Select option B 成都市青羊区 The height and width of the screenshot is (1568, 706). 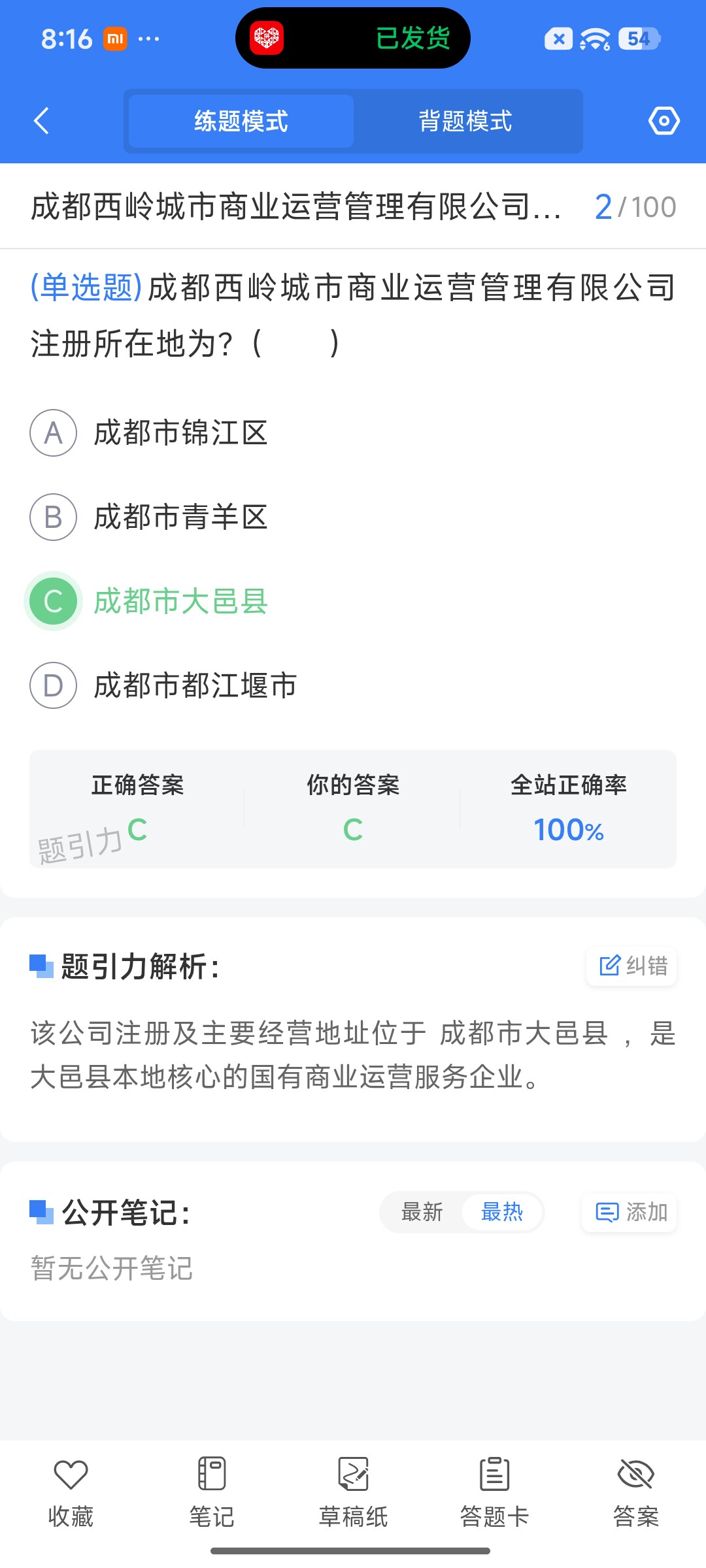pos(149,517)
